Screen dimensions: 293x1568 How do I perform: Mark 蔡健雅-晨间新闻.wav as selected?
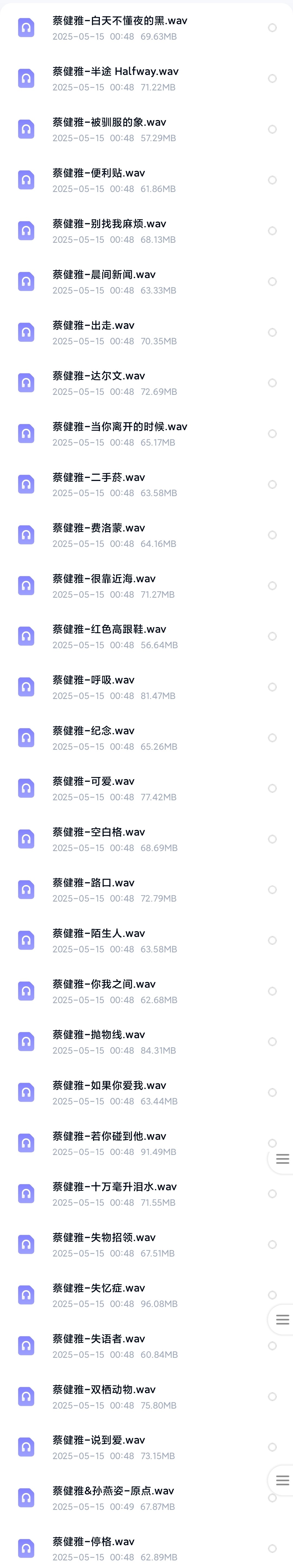(x=272, y=282)
